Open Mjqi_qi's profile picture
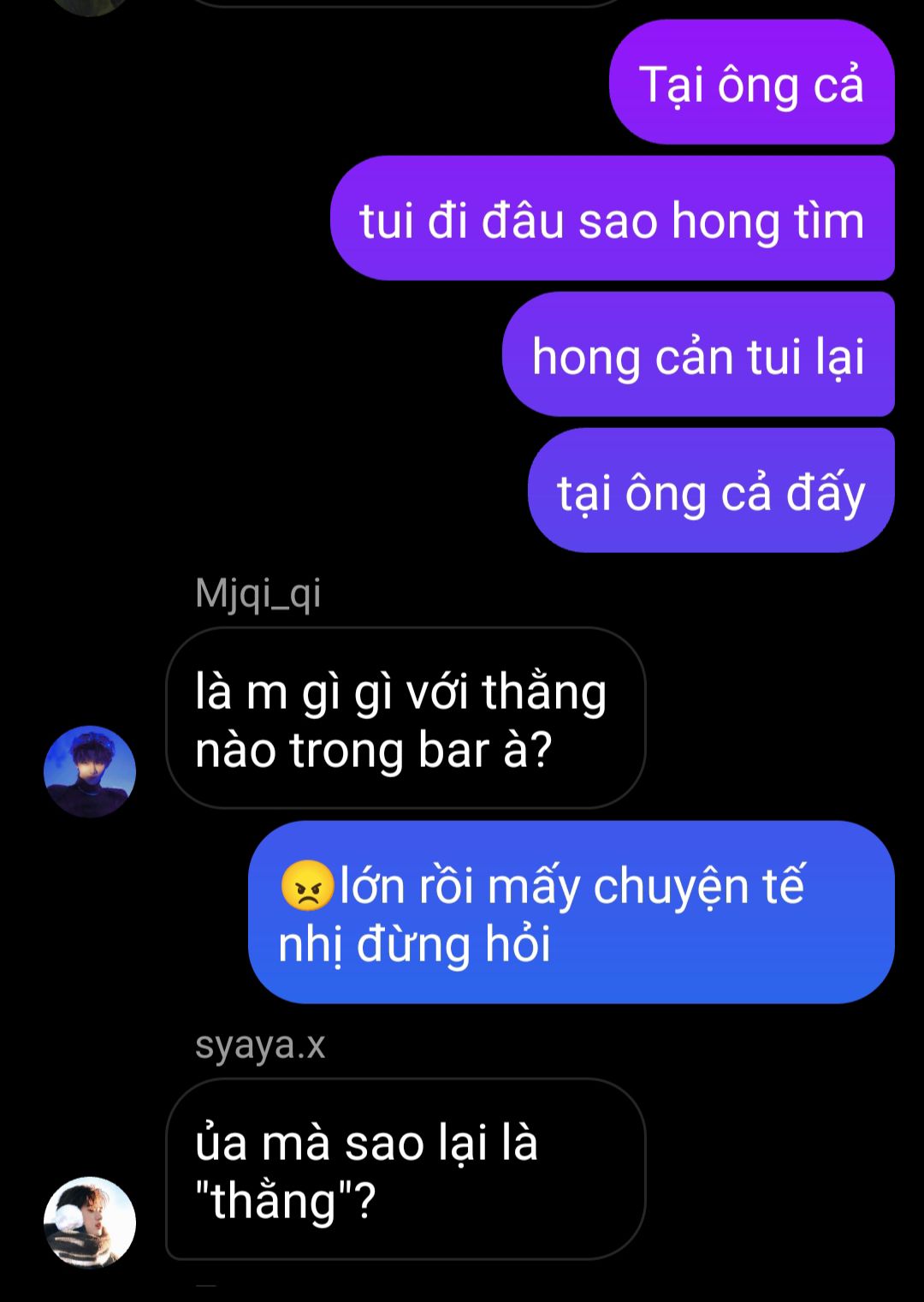 (x=90, y=770)
